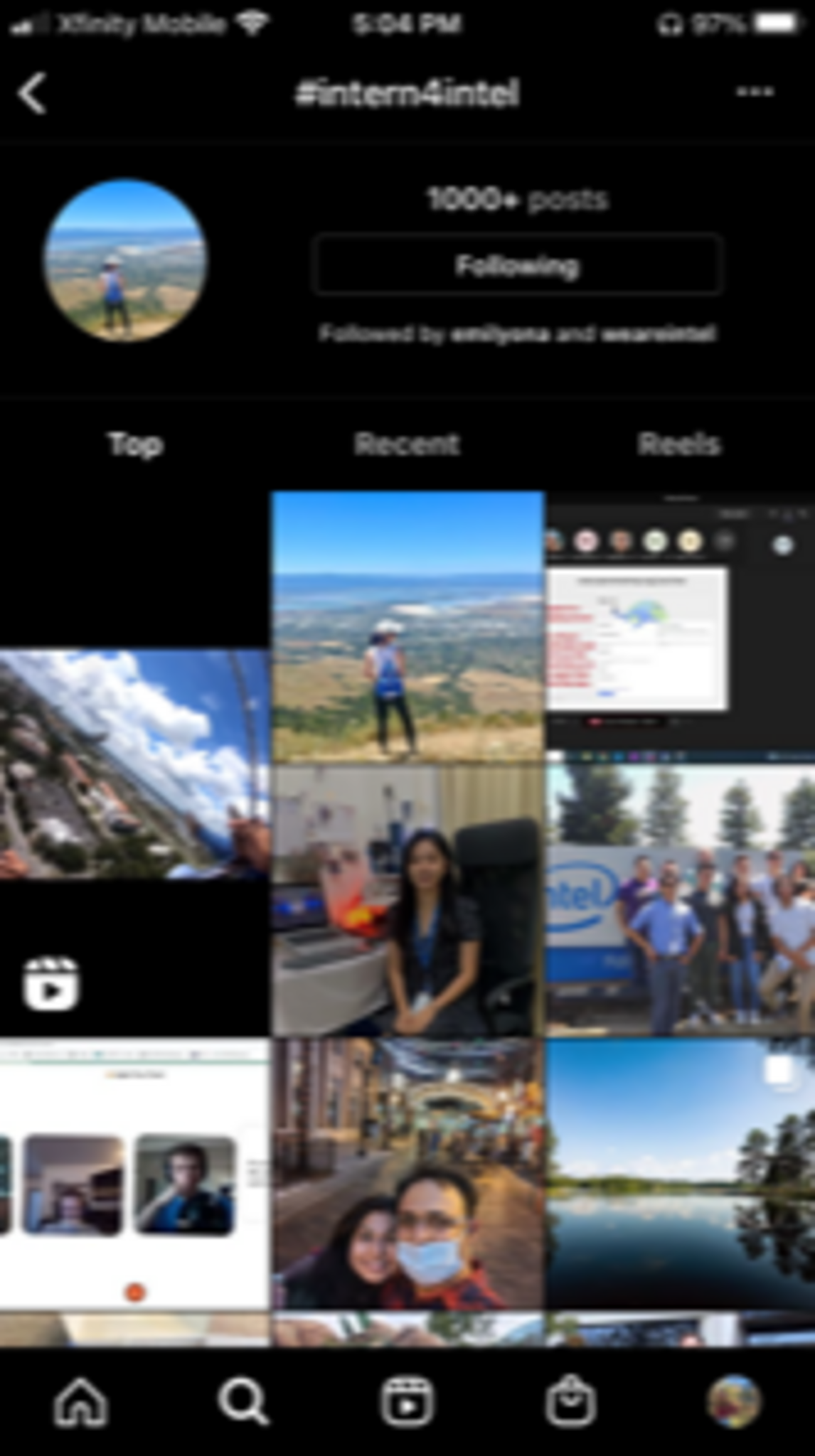Open the video meeting faces screenshot post
The width and height of the screenshot is (815, 1456).
pos(134,1173)
